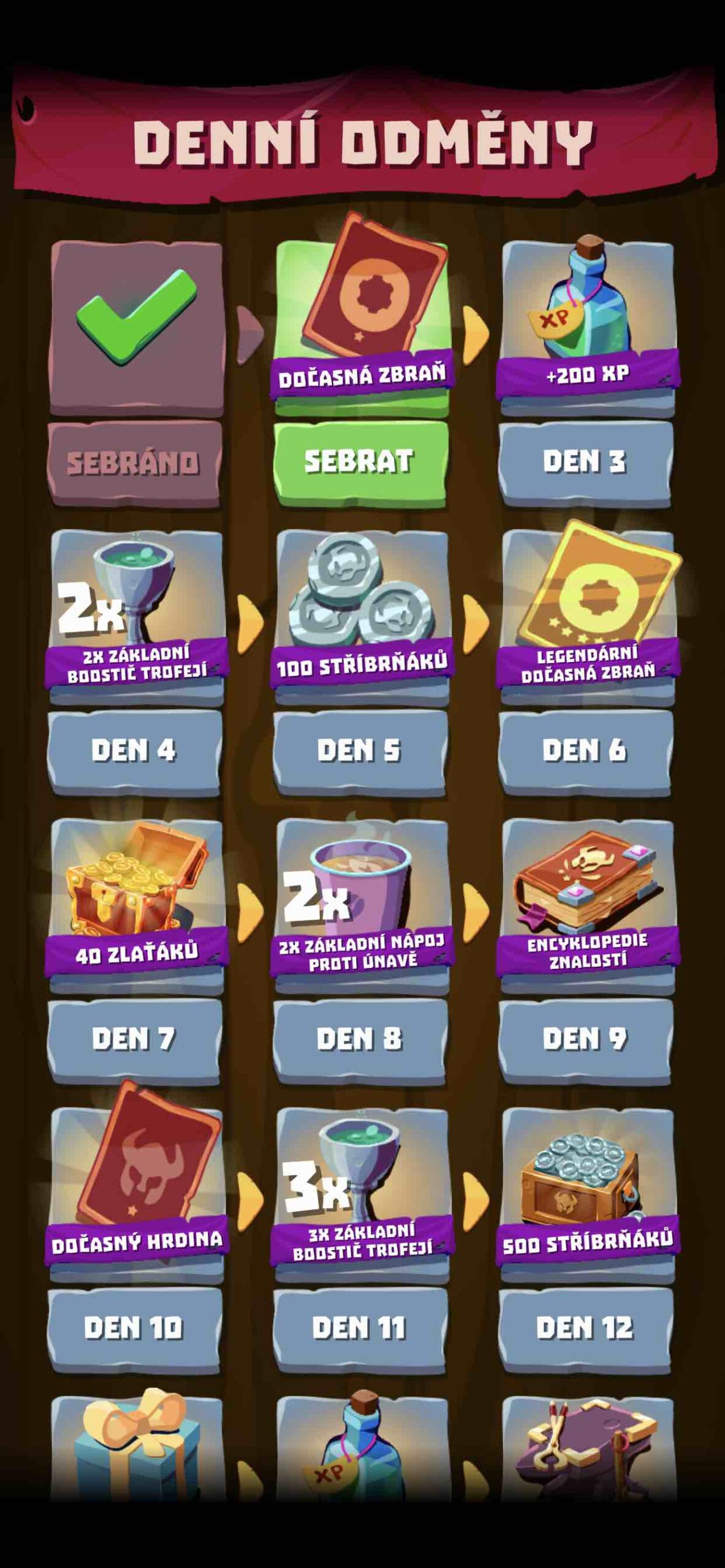Open the 2x Základní boostič trofejí tile
This screenshot has width=725, height=1568.
(x=135, y=612)
